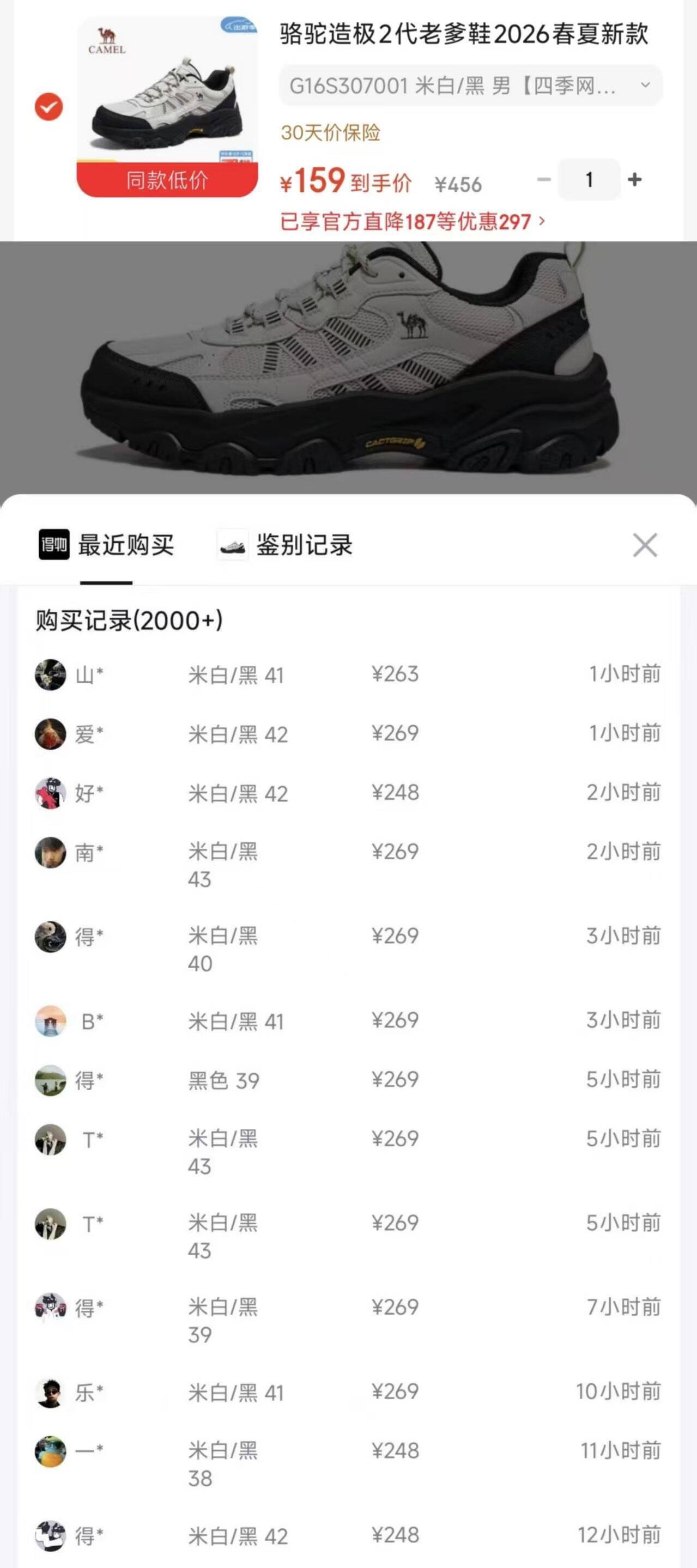Toggle the orange selection checkmark for the product

coord(47,107)
